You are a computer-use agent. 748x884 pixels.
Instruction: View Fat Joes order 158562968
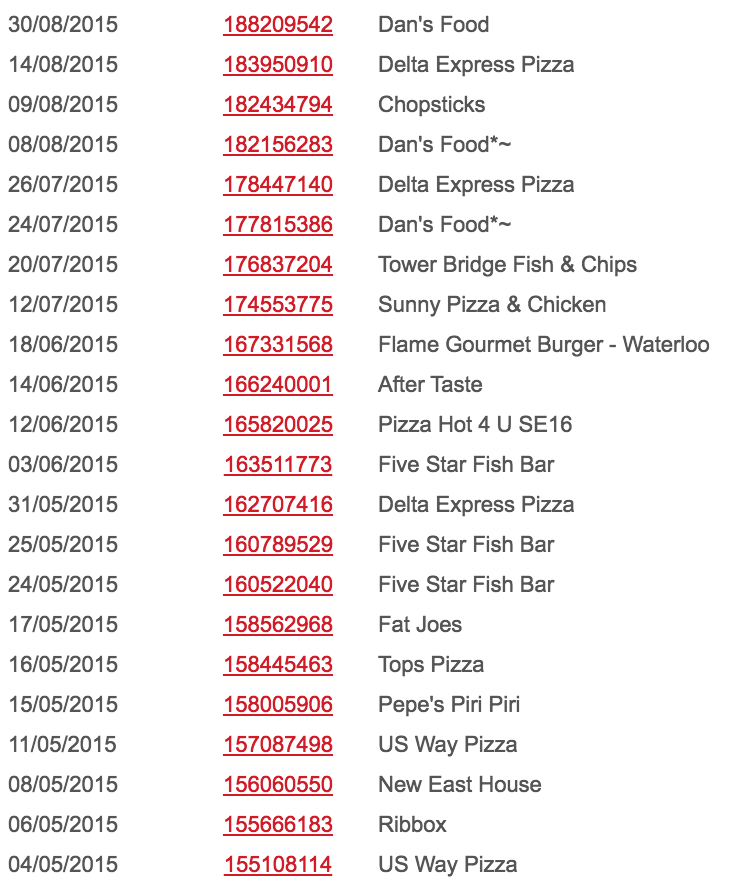[x=278, y=625]
